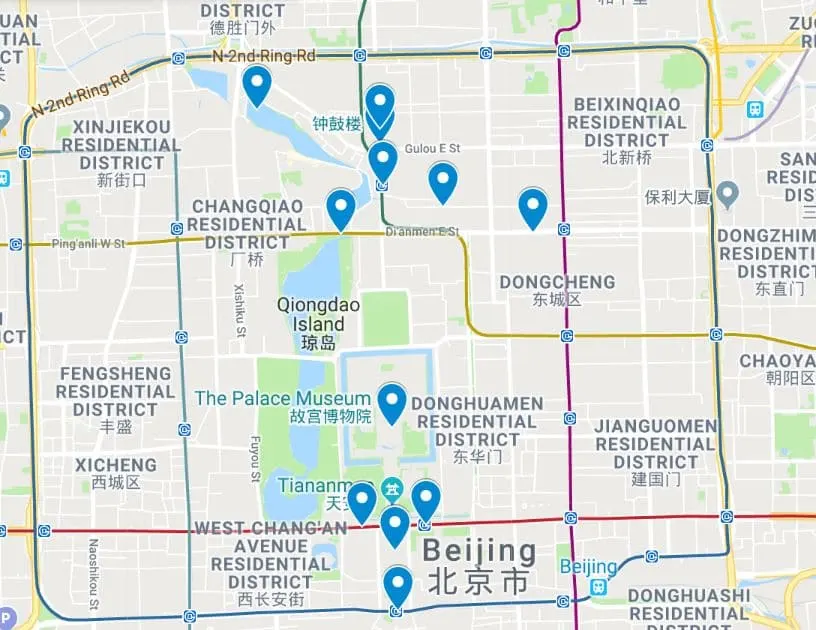Tap the blue pin on The Palace Museum
Viewport: 816px width, 630px height.
391,400
